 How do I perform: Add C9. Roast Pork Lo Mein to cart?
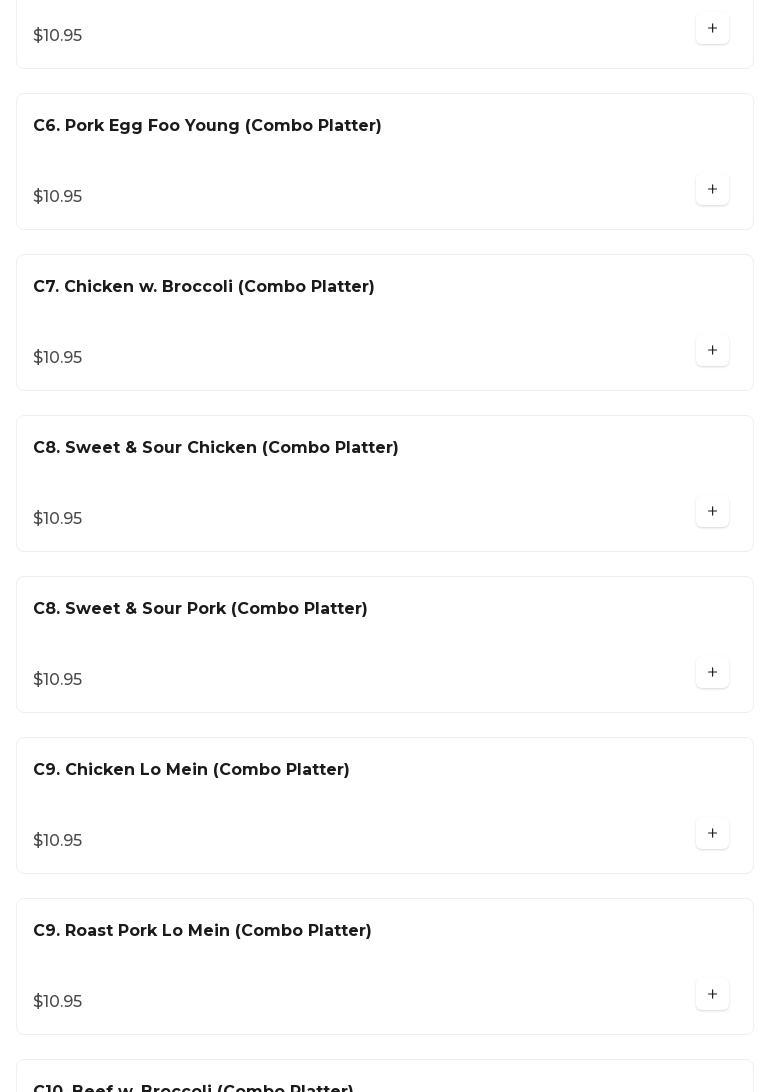tap(712, 995)
